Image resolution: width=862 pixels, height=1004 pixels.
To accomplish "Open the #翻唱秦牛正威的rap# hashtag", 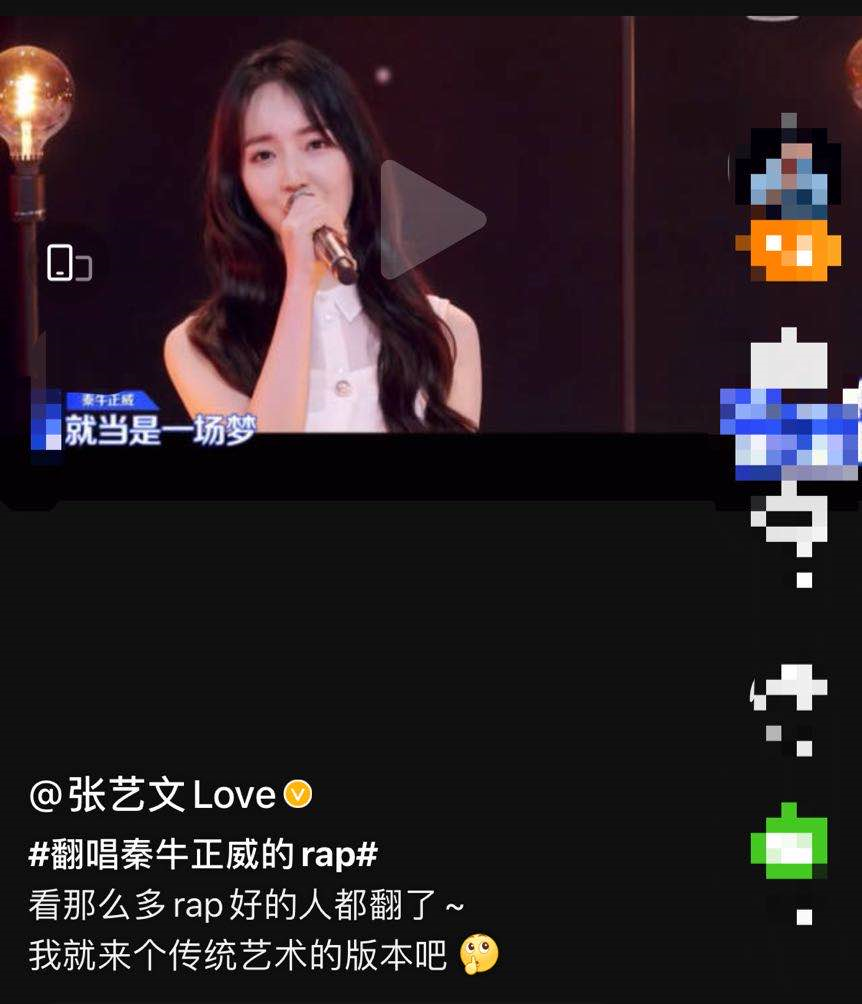I will [x=203, y=853].
